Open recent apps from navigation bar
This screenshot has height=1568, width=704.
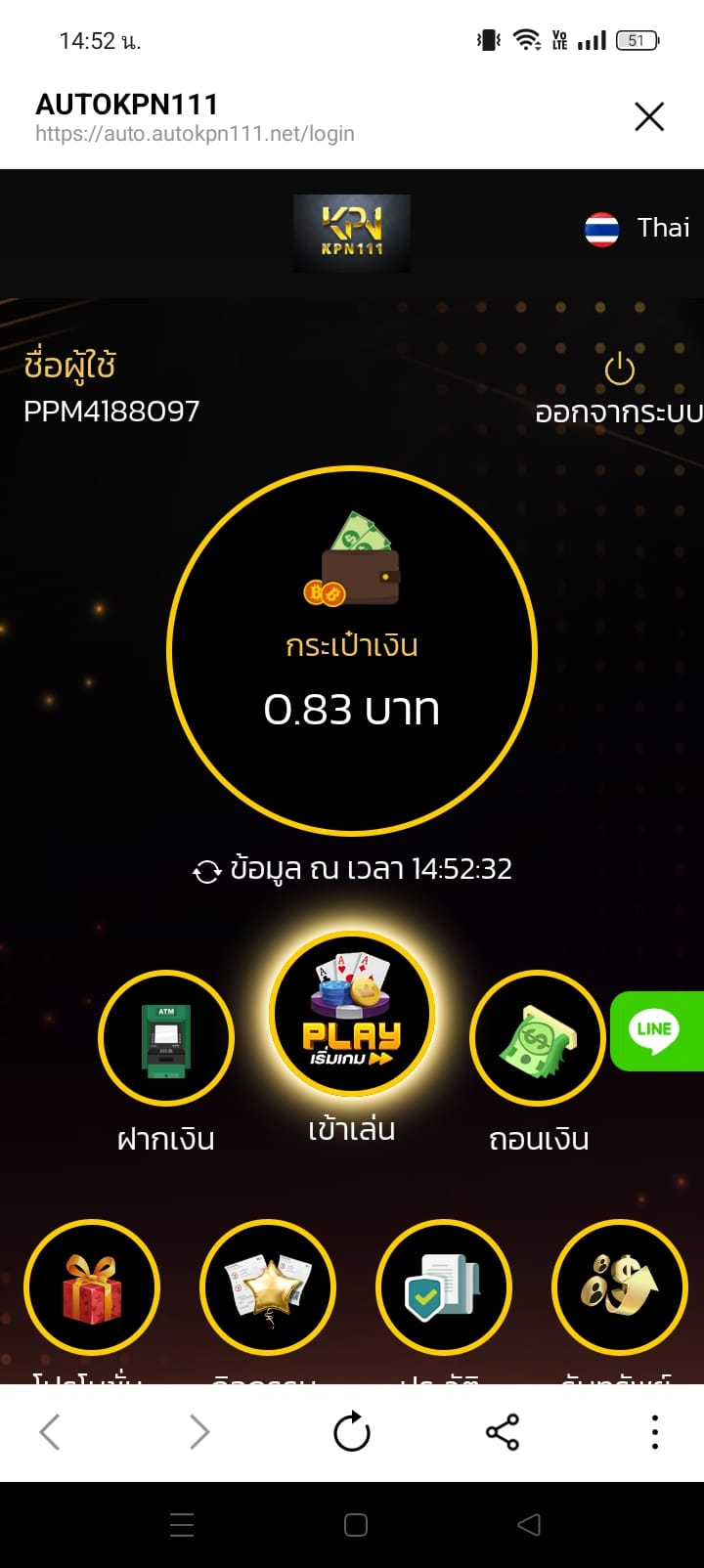[182, 1525]
